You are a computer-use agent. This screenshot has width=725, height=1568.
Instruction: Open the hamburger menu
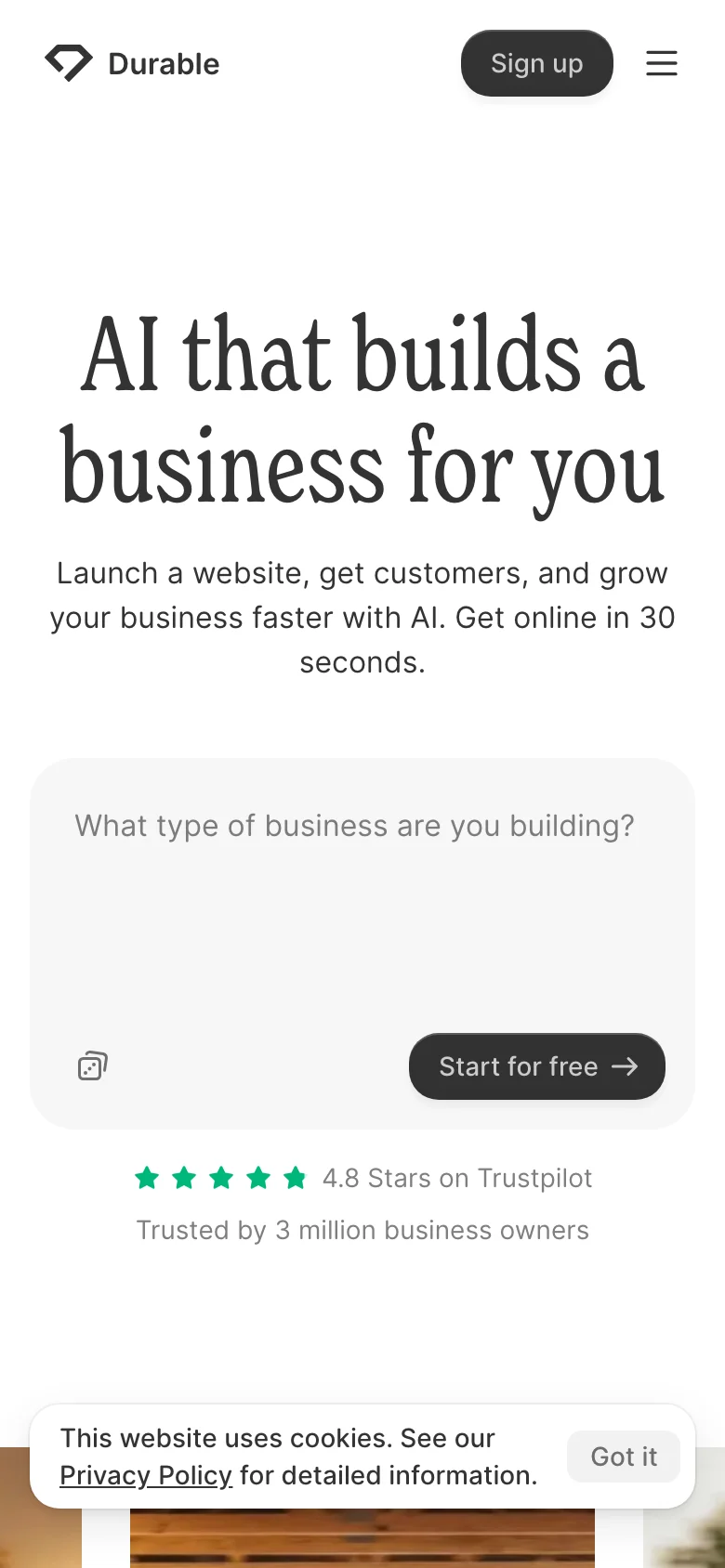[661, 63]
